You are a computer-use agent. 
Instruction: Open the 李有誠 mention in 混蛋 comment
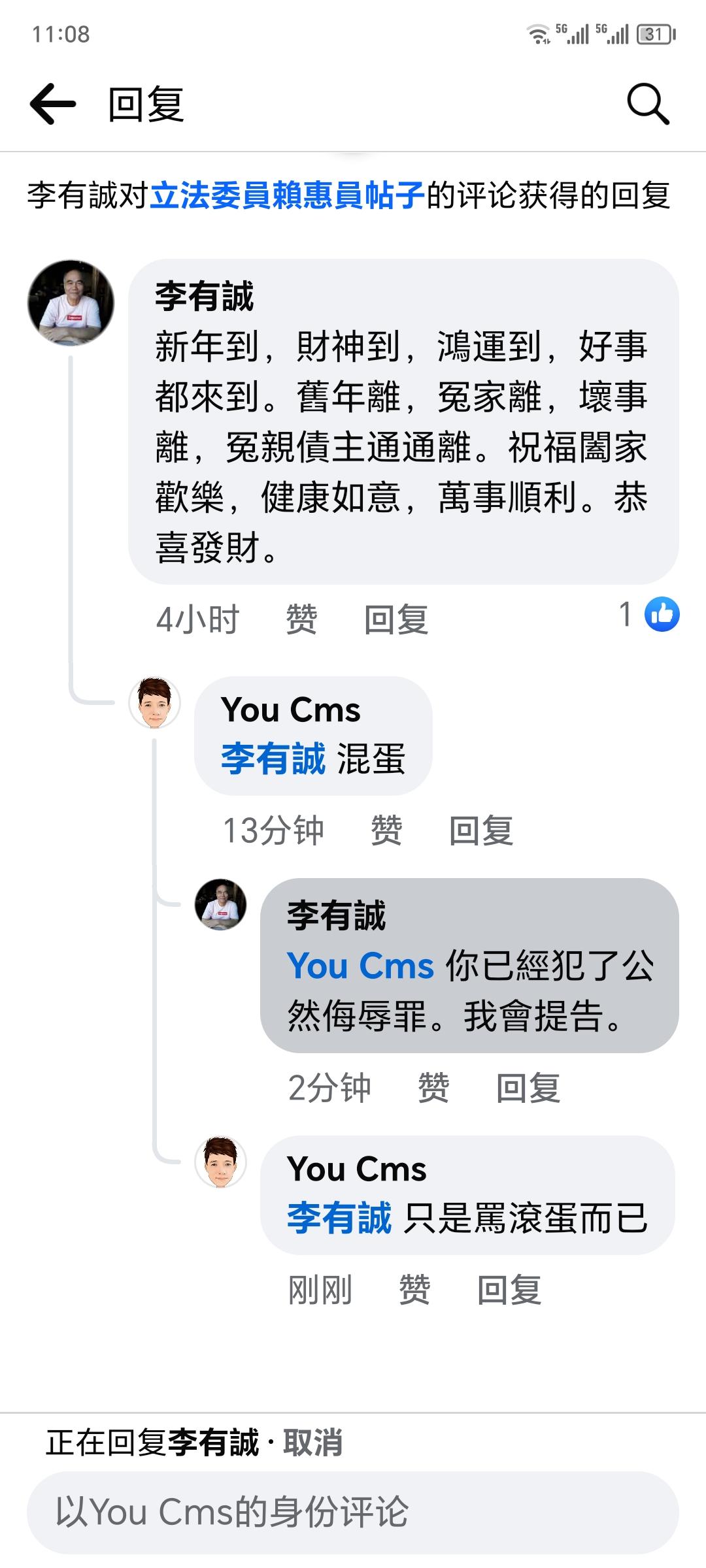coord(273,759)
